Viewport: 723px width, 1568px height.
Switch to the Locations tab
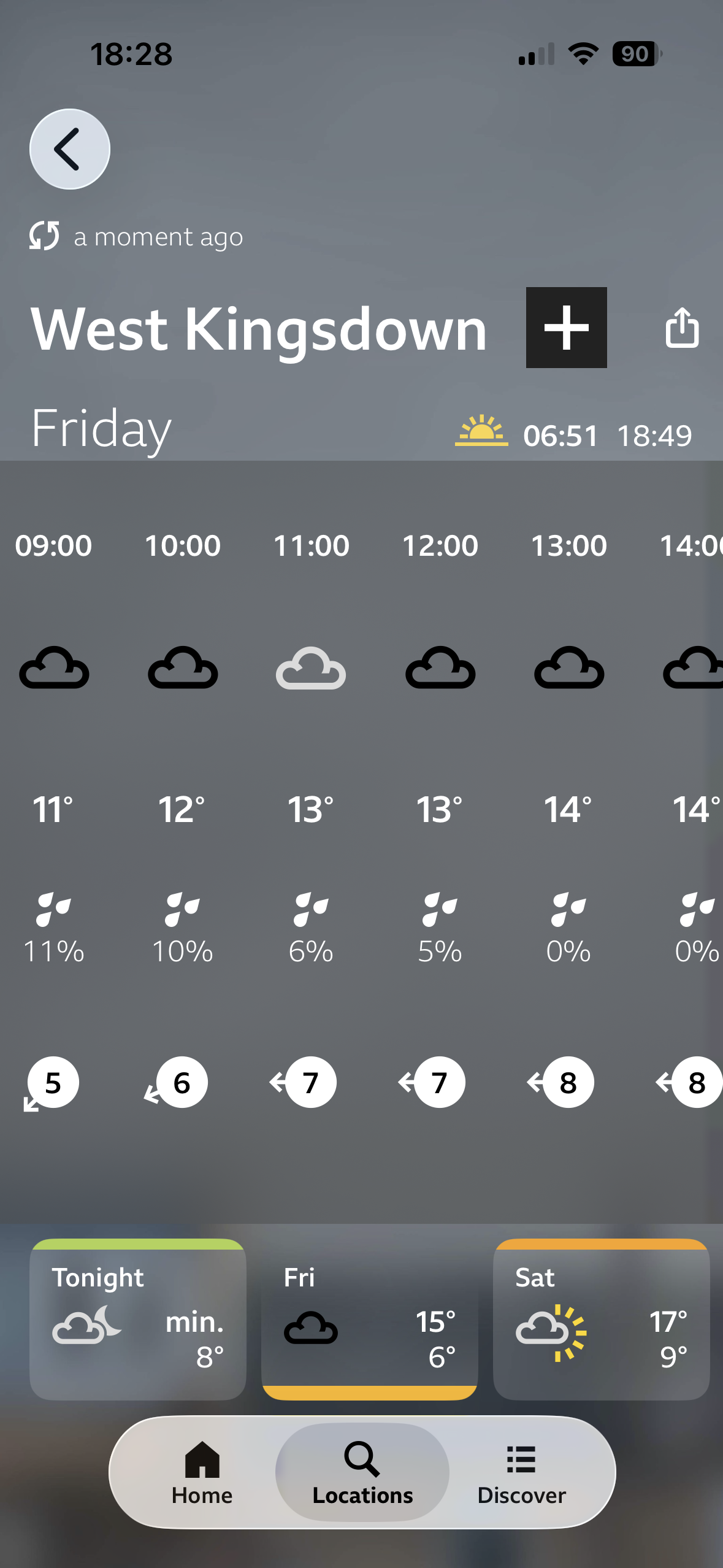click(362, 1472)
